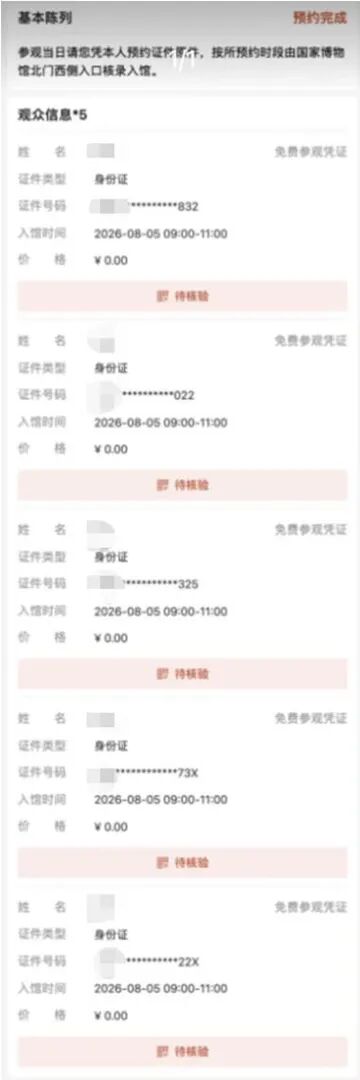Tap 待核验 for visitor ID ending 022
The width and height of the screenshot is (360, 1080).
(182, 485)
